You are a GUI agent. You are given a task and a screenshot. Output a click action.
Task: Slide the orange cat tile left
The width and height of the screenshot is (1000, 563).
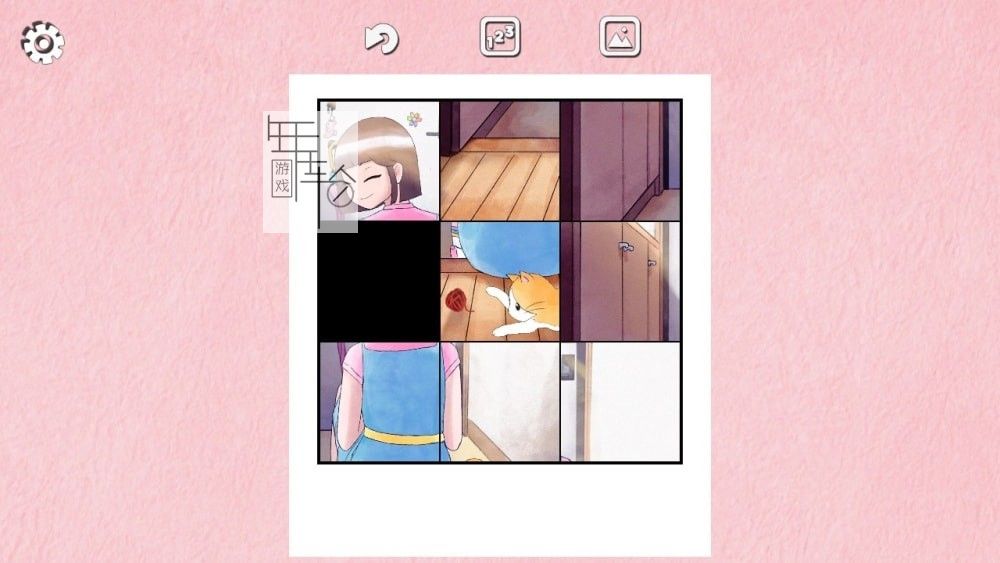500,281
